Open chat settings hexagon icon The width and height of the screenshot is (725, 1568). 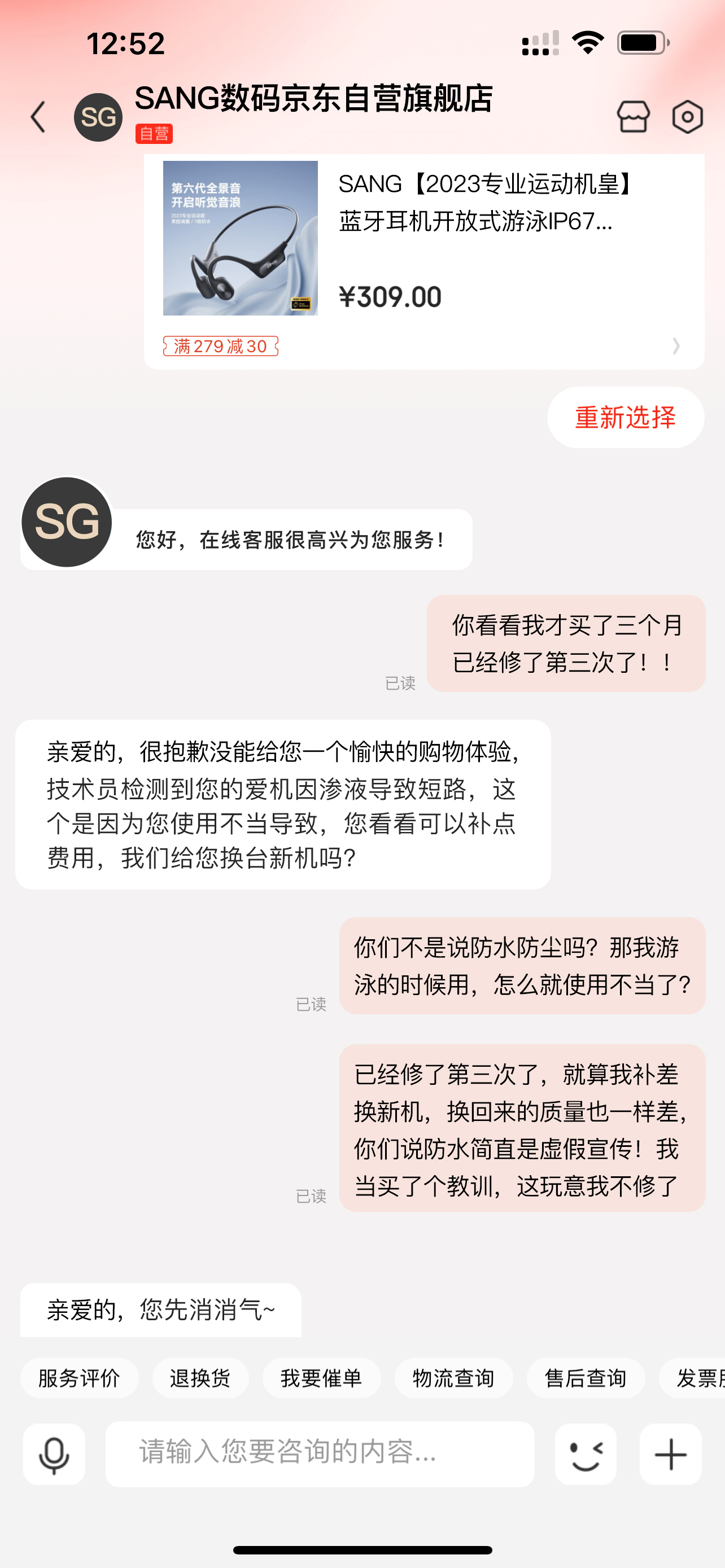[x=687, y=117]
